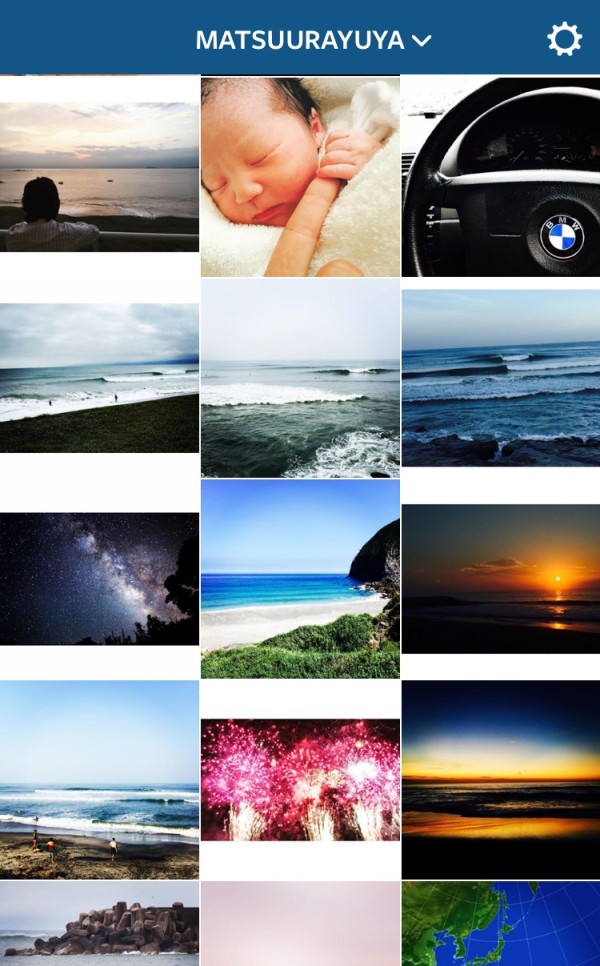Open the Milky Way night sky photo

pos(99,579)
